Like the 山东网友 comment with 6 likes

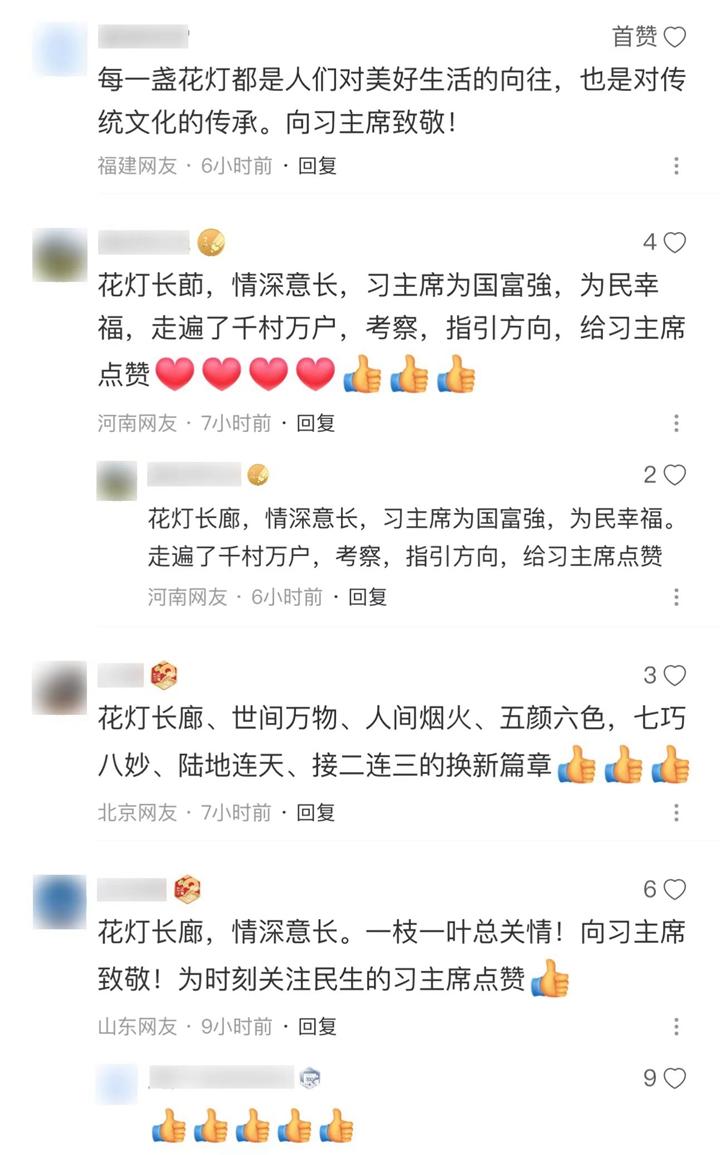pyautogui.click(x=675, y=889)
